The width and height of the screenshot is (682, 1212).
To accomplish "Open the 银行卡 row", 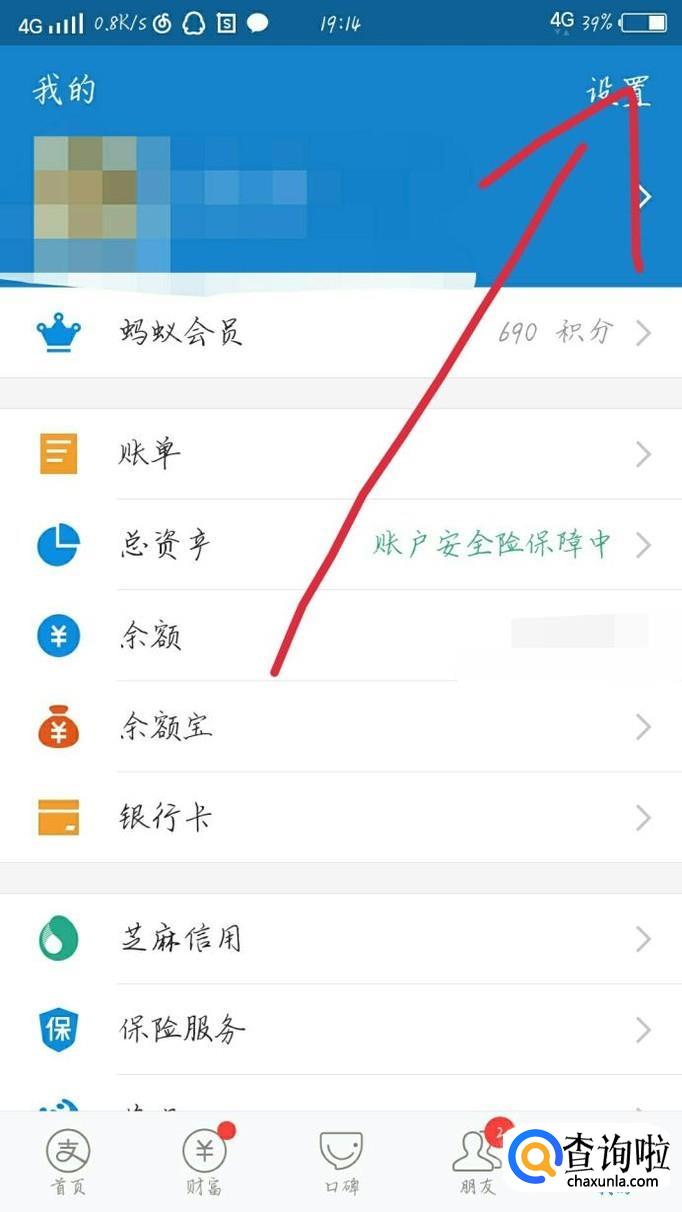I will tap(340, 818).
